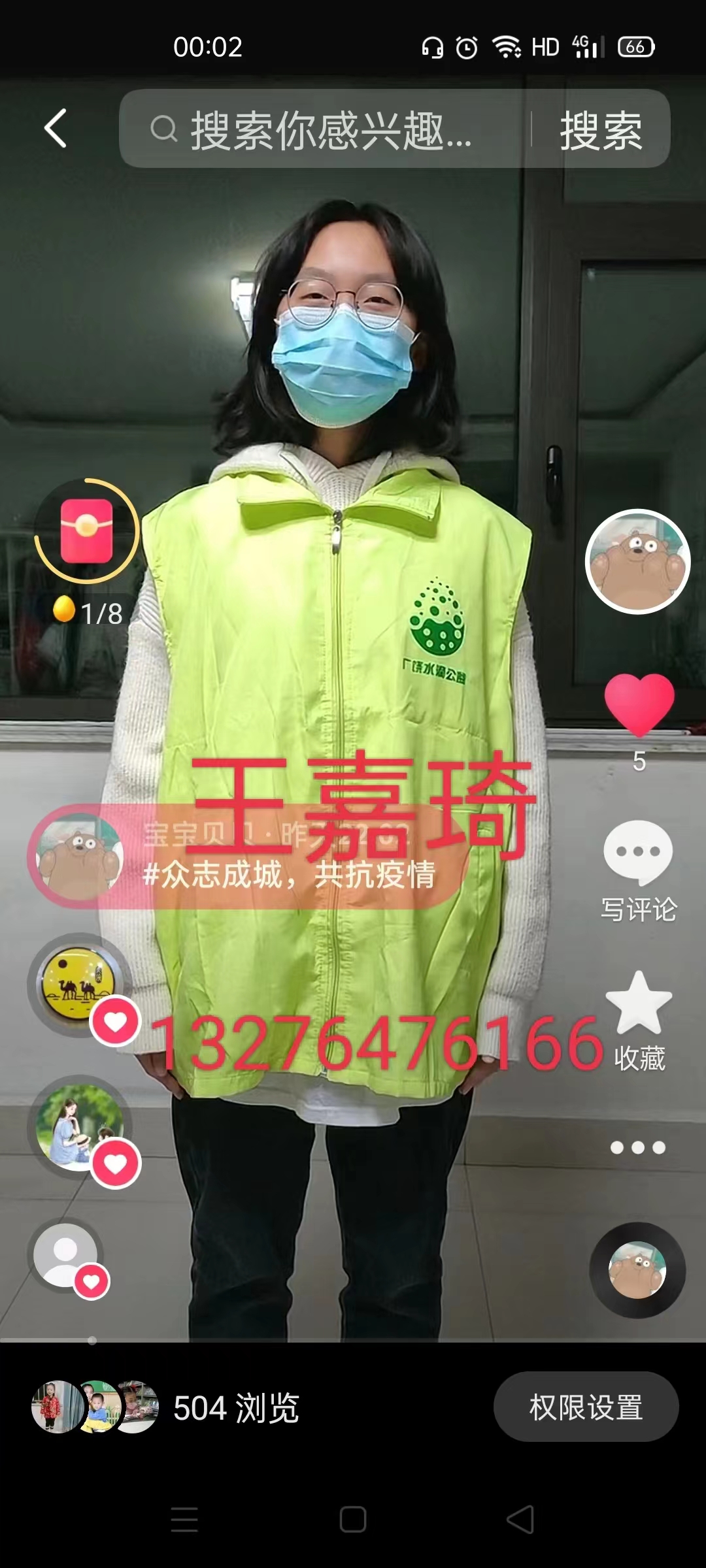Open the camel avatar liker's profile
Screen dimensions: 706x1568
coord(80,985)
